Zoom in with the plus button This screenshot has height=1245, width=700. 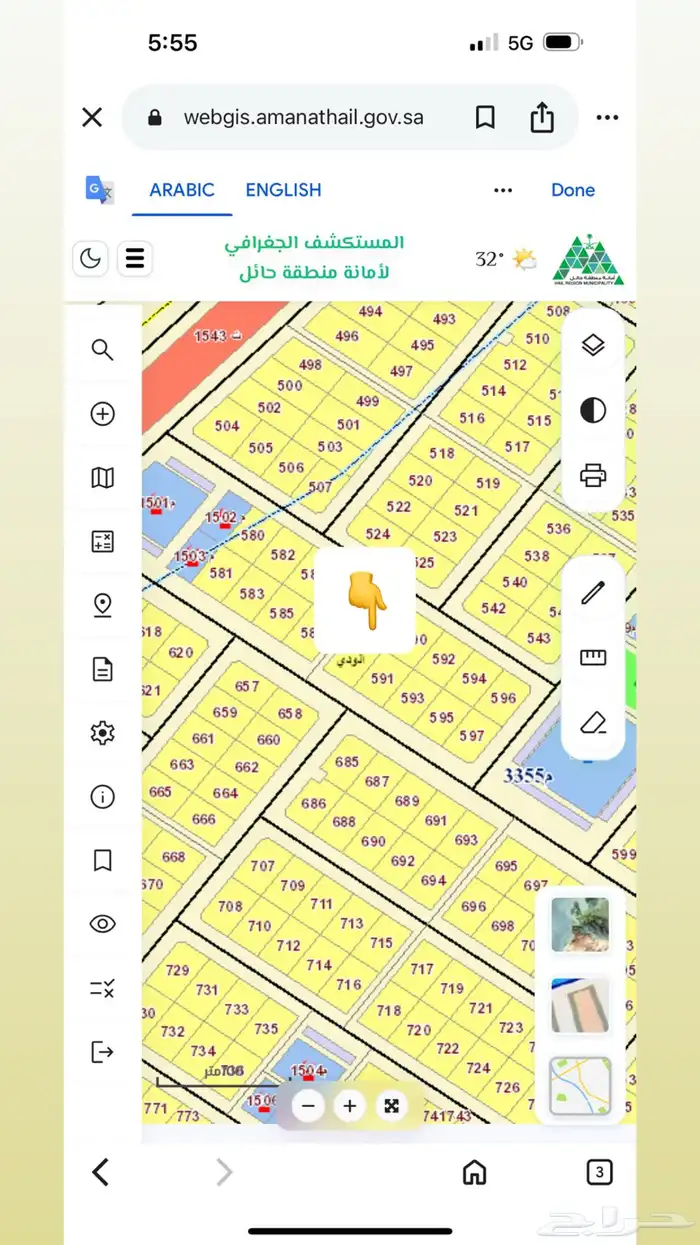[x=349, y=1106]
